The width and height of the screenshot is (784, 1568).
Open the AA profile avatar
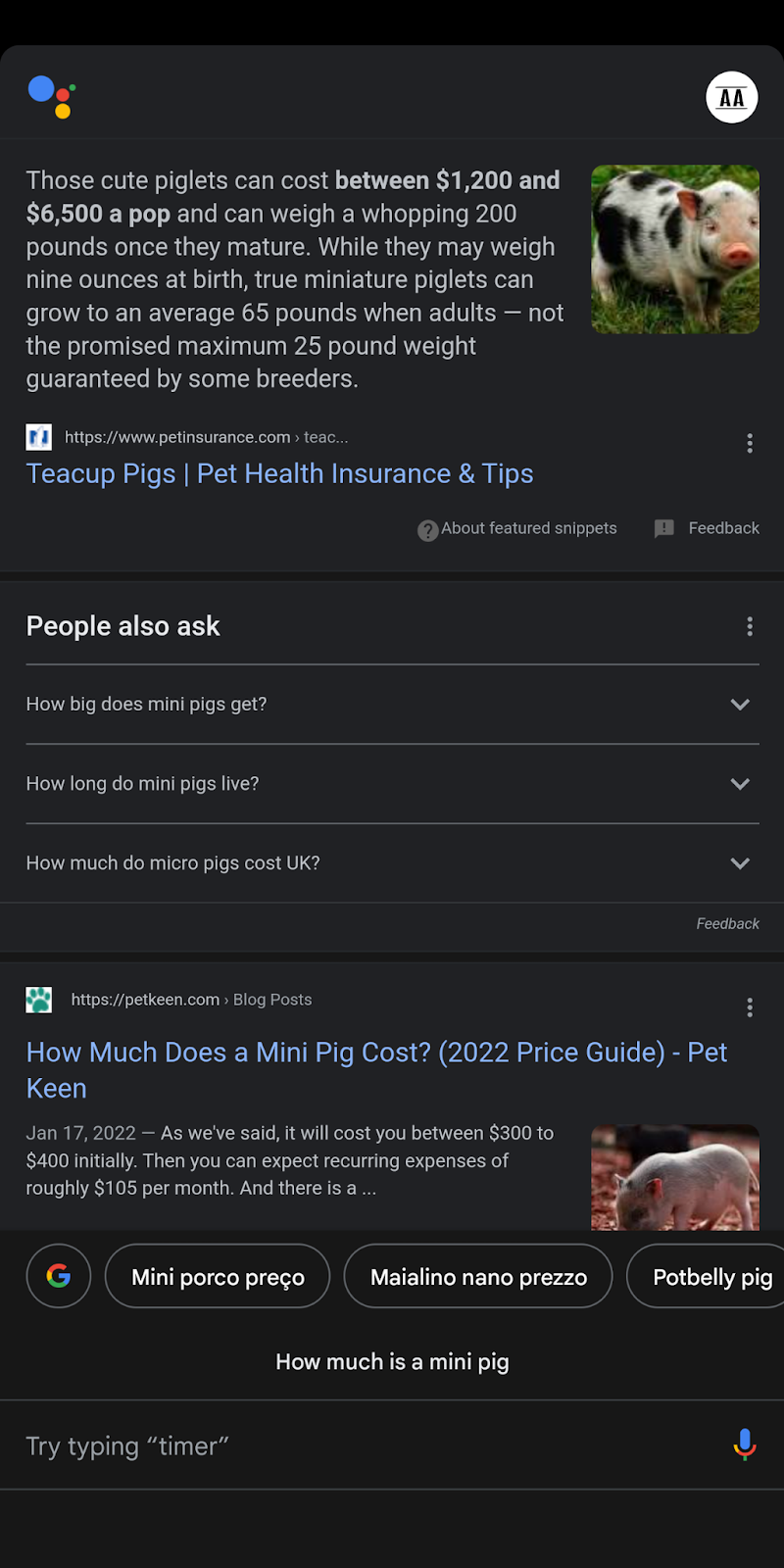(x=732, y=97)
